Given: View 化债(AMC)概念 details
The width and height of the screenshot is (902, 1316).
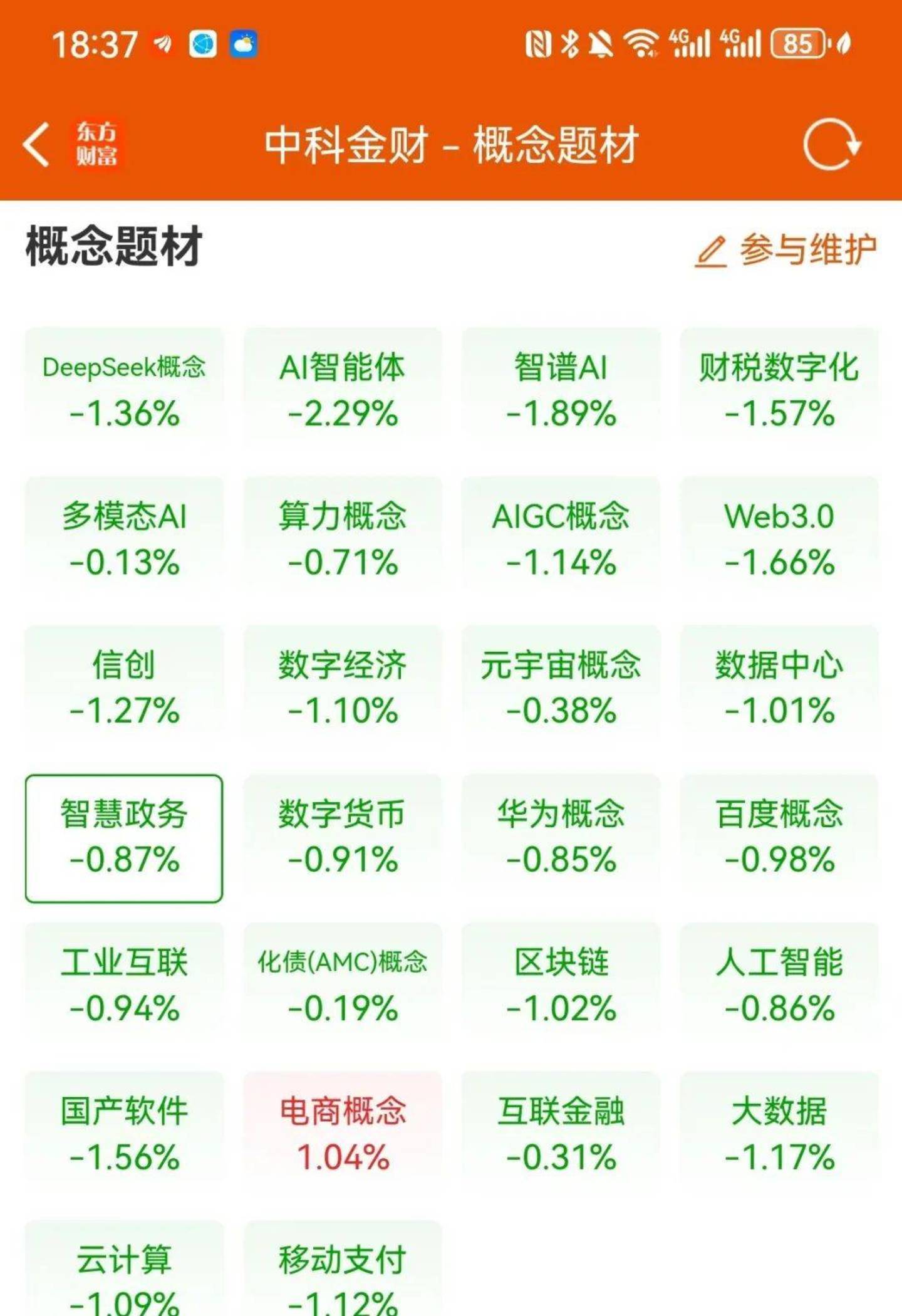Looking at the screenshot, I should tap(343, 984).
